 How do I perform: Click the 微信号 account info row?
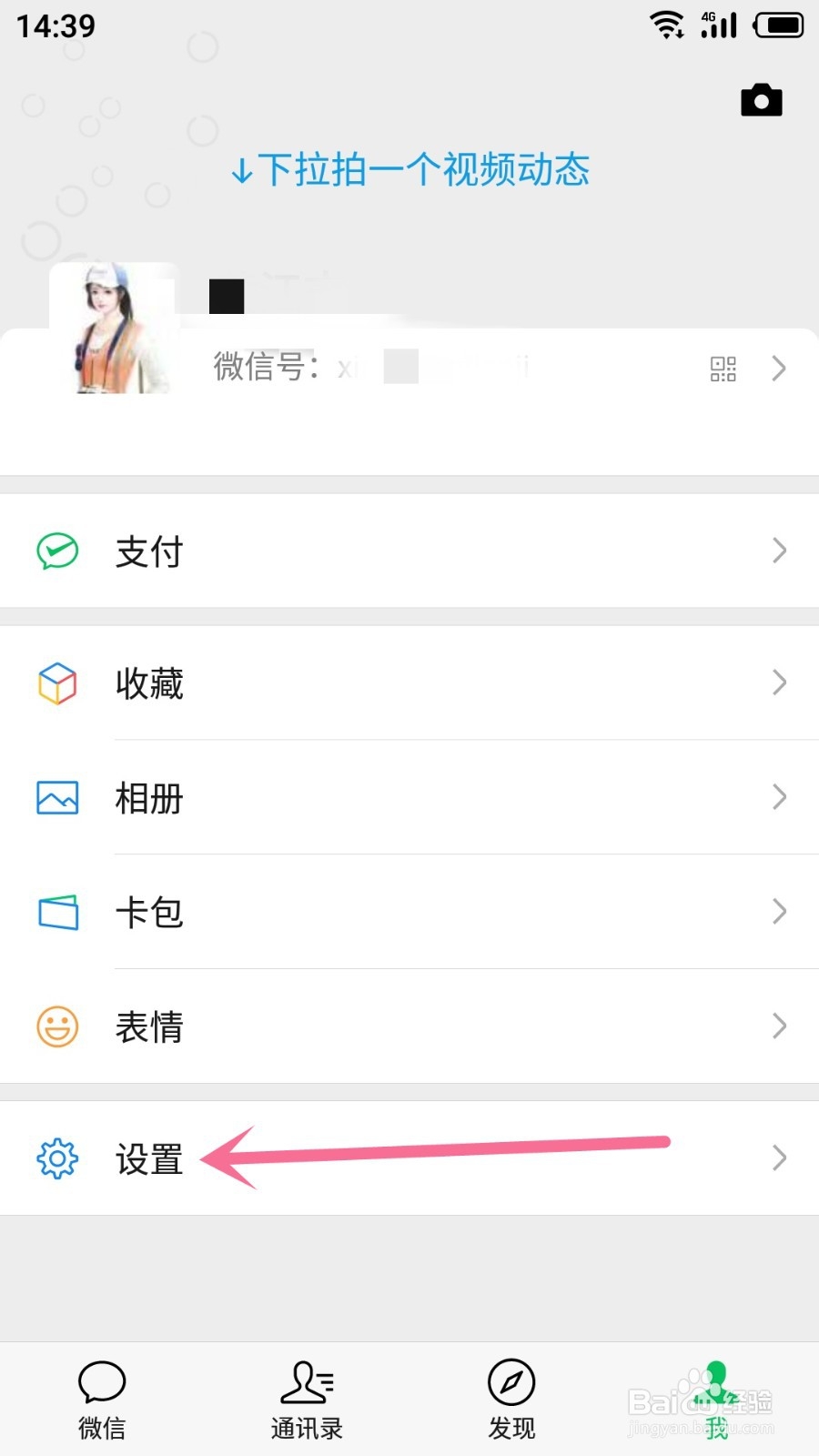[364, 369]
